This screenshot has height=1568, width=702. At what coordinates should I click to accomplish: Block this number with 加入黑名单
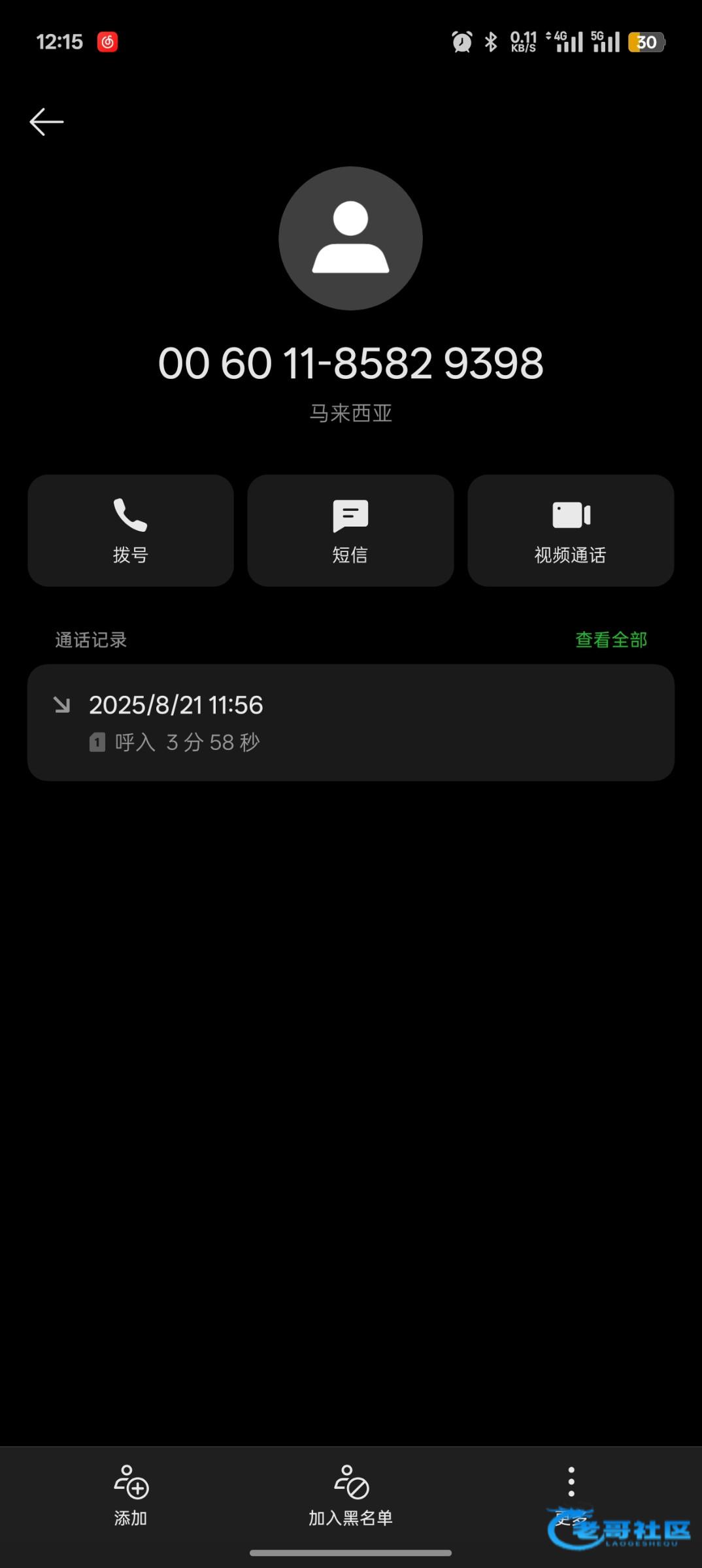351,1496
